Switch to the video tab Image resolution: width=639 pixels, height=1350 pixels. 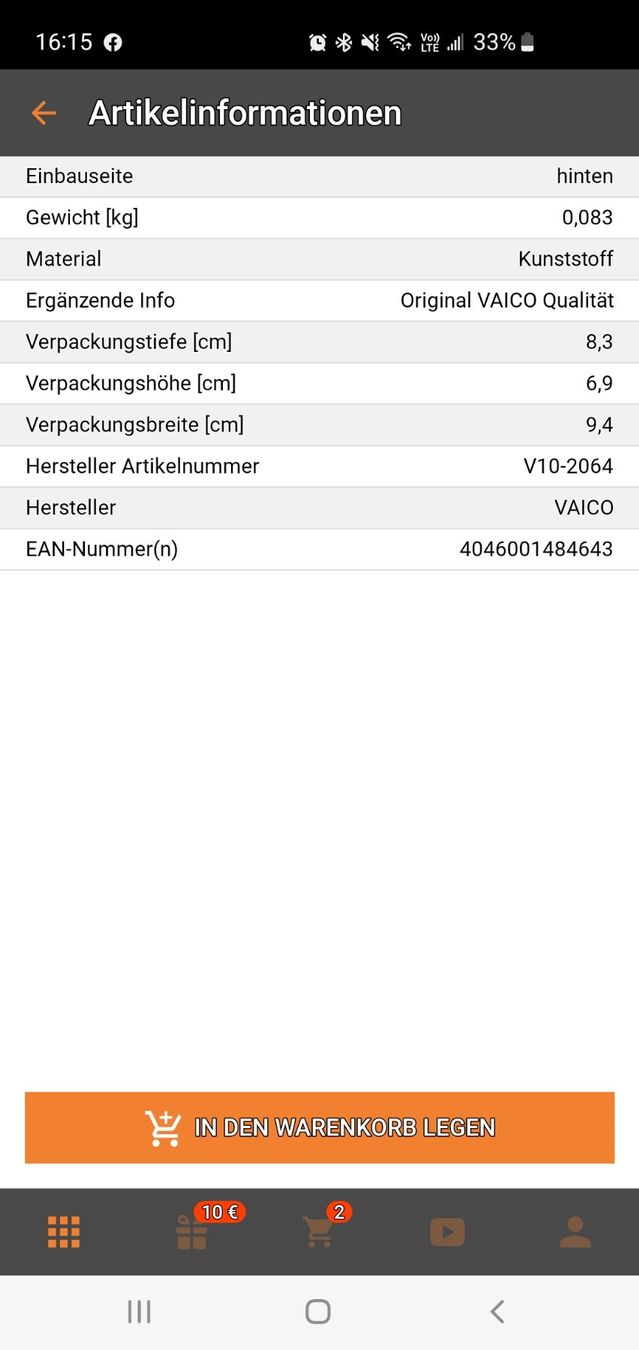447,1232
